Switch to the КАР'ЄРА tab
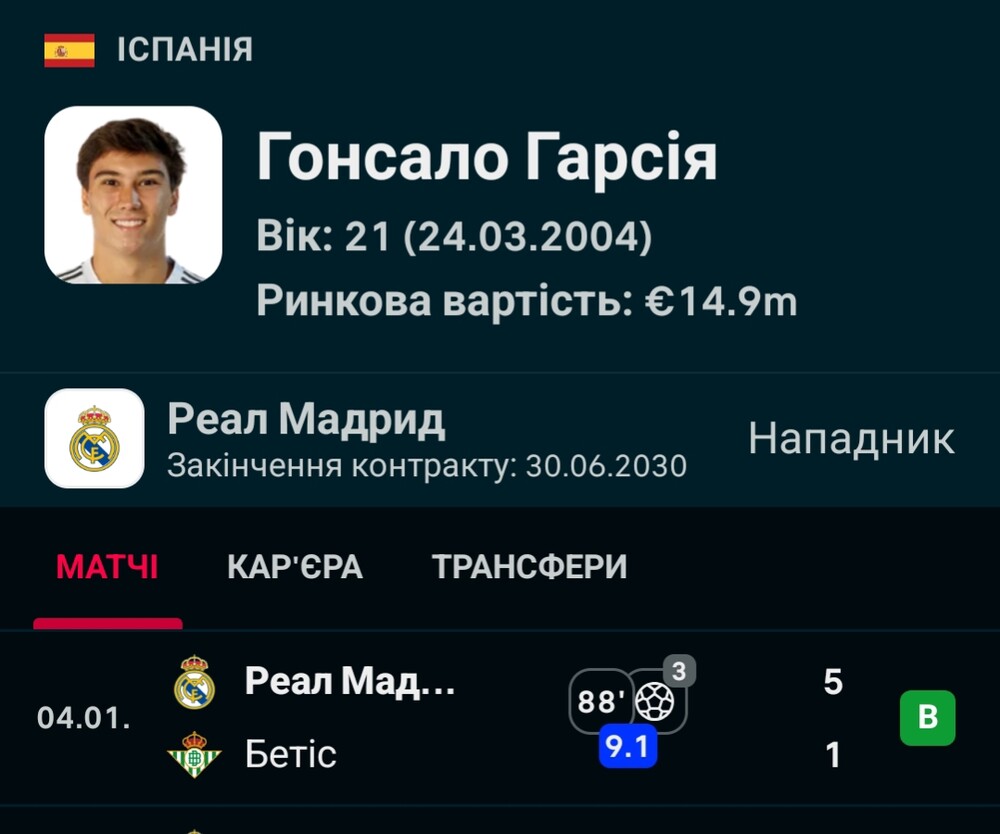 [294, 567]
